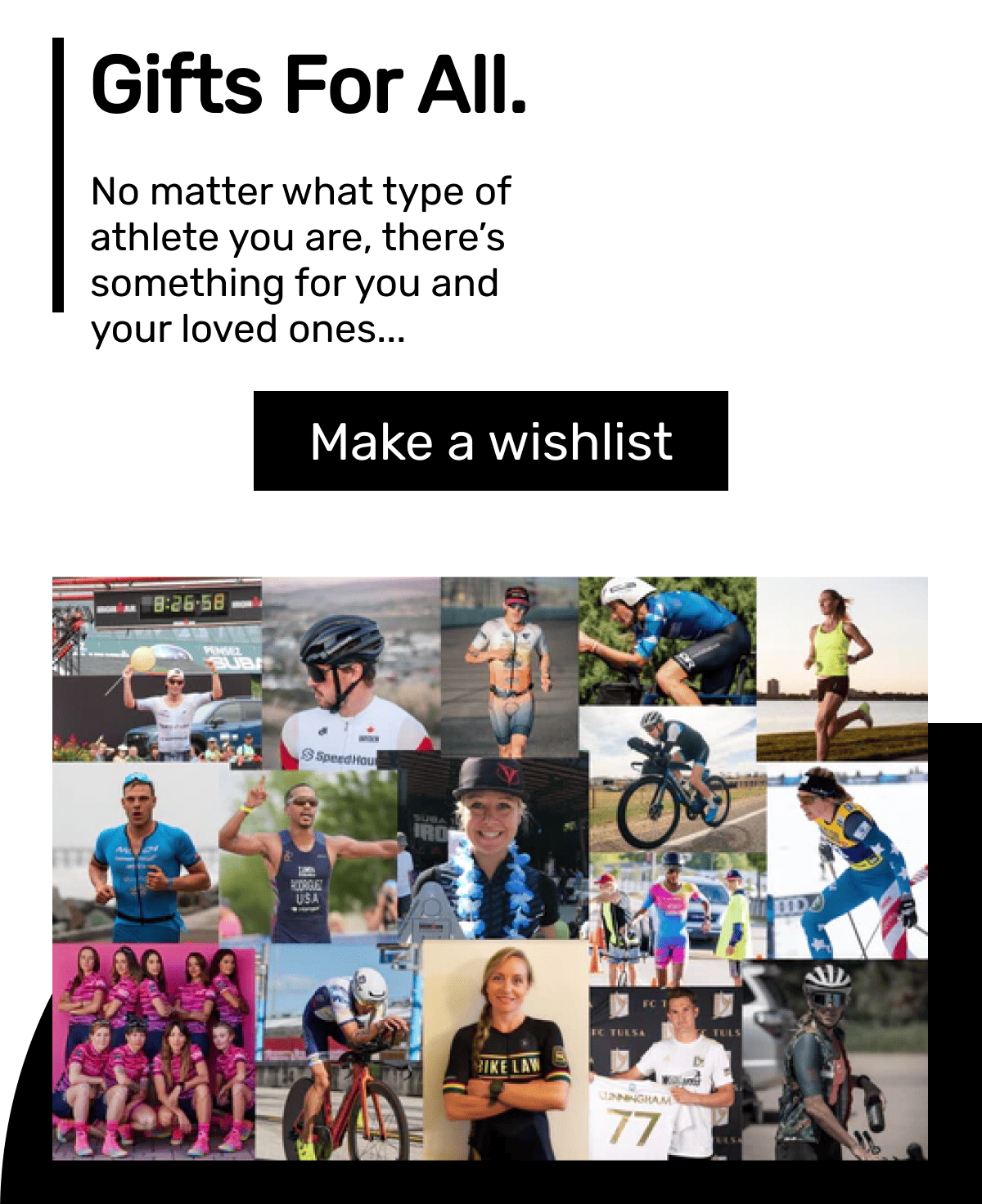Tap the Make a wishlist button
This screenshot has height=1204, width=982.
click(490, 441)
